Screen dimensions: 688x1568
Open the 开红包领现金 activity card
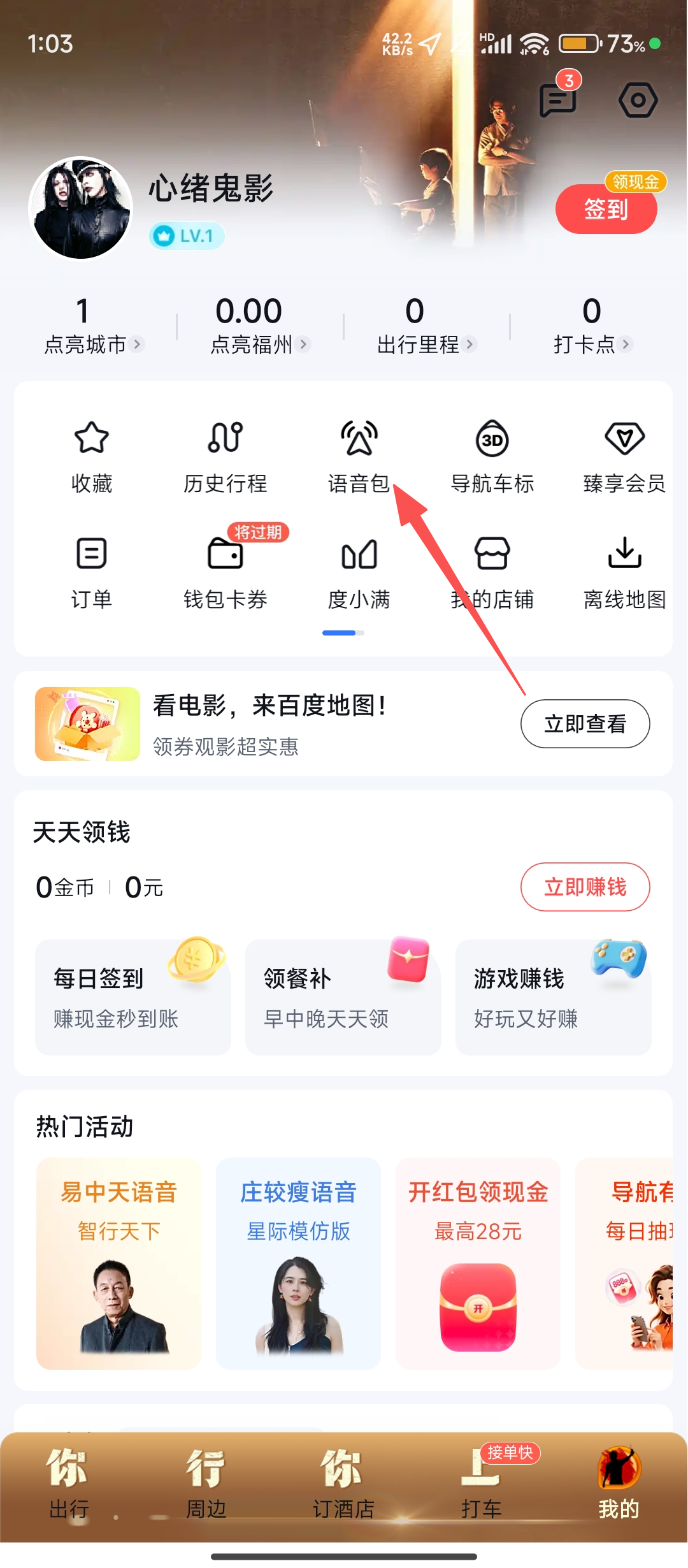478,1263
